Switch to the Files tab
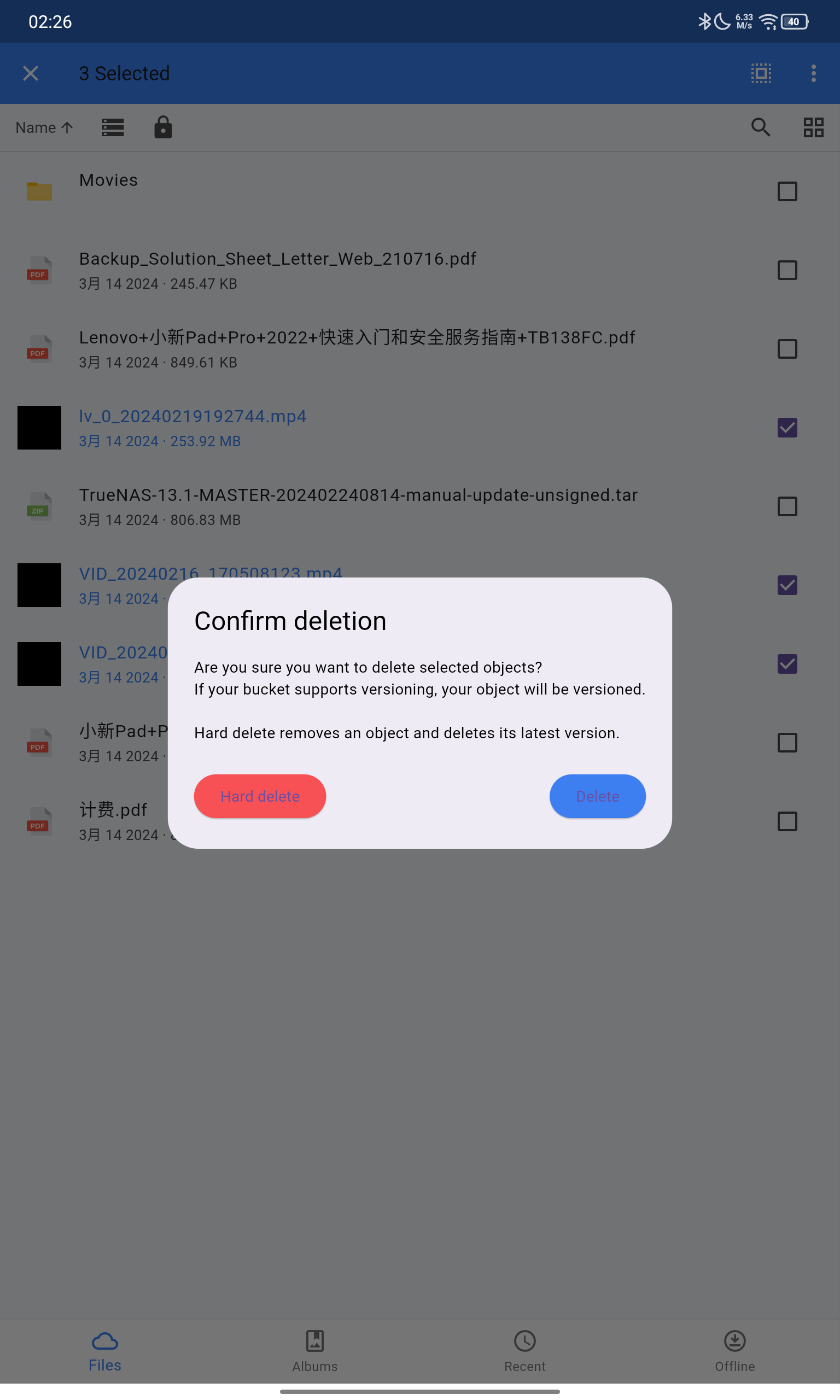 (104, 1351)
